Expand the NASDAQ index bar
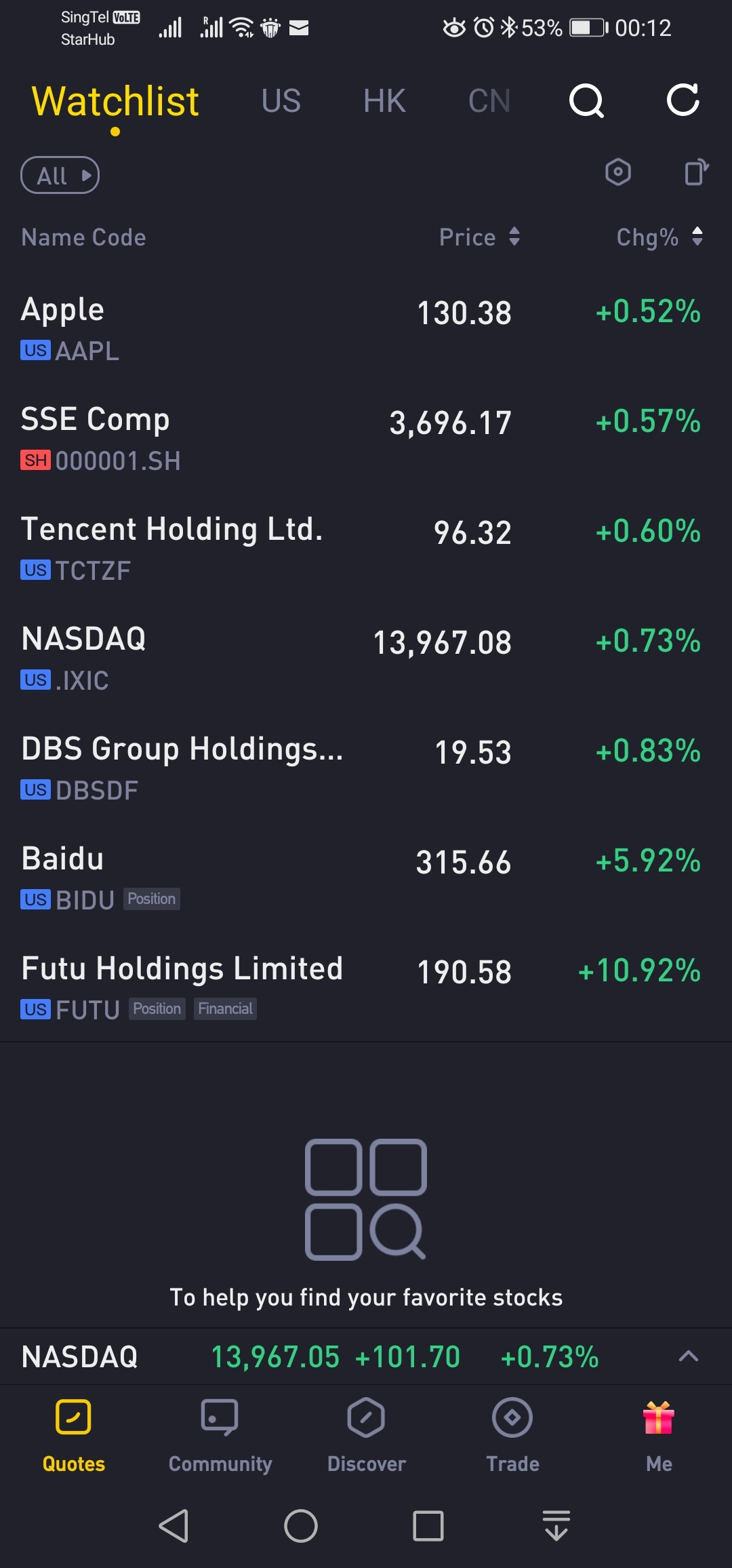 (688, 1356)
